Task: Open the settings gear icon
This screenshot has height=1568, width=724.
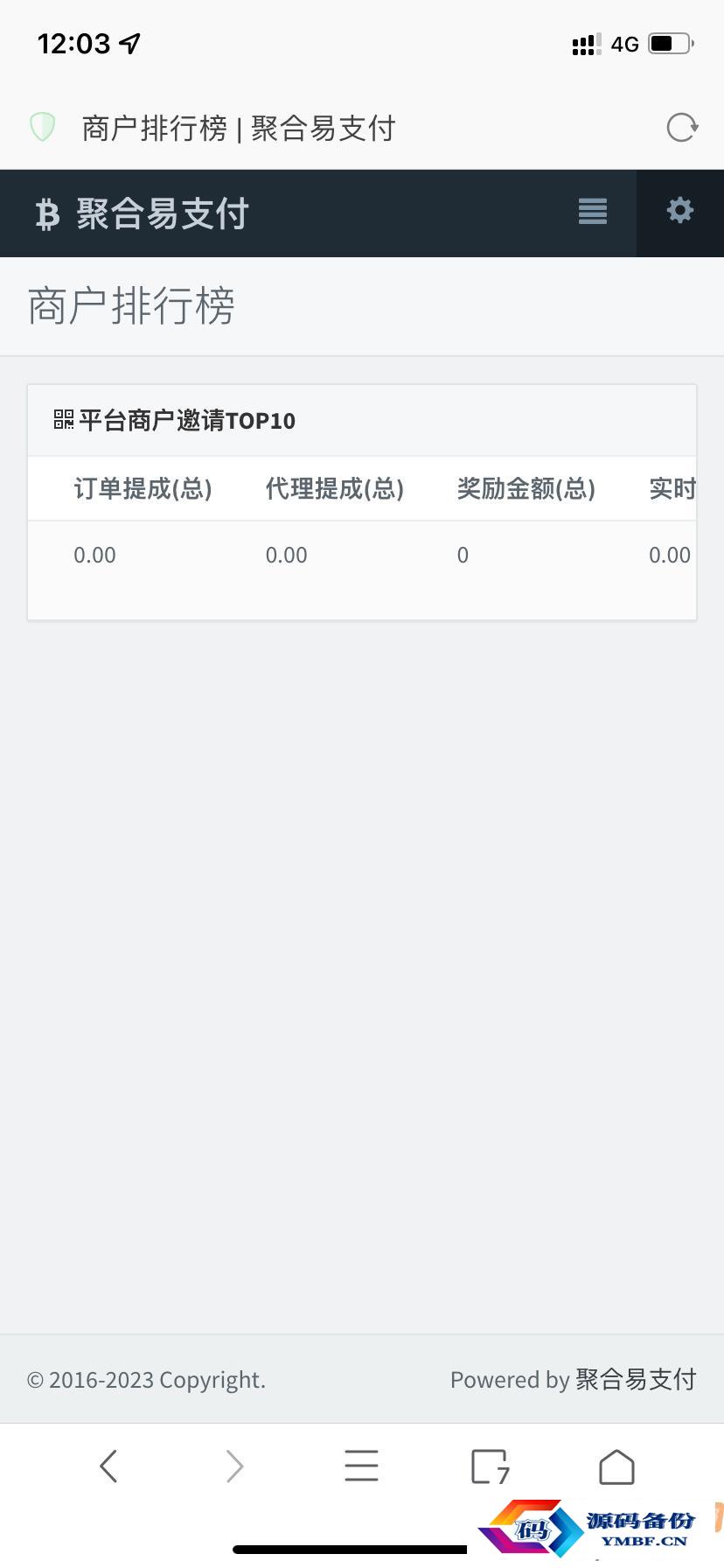Action: click(x=680, y=211)
